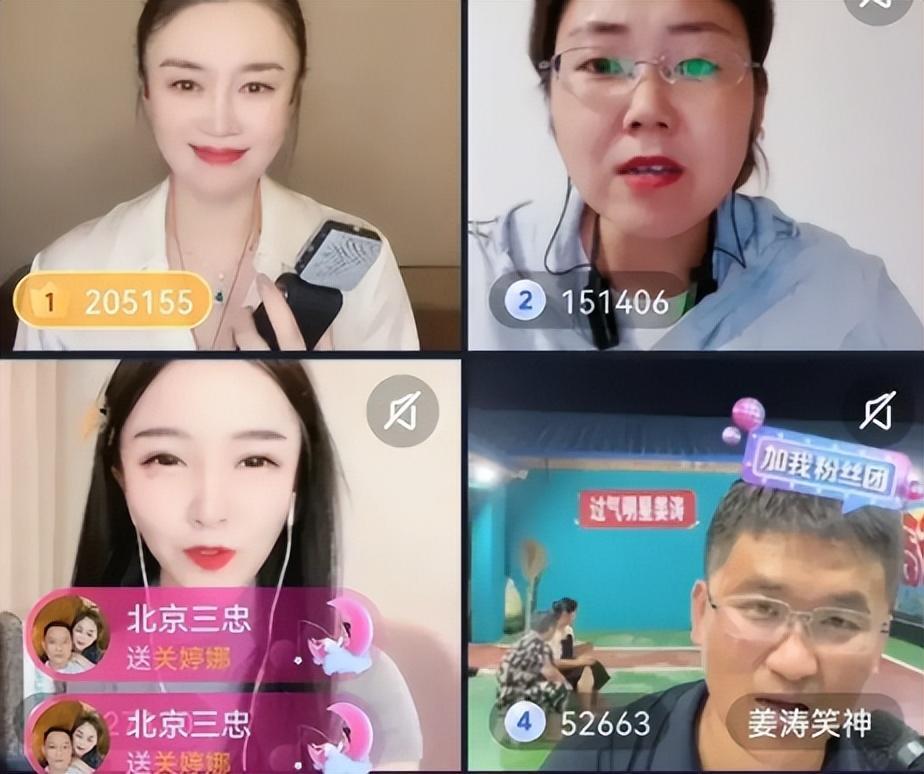
Task: Tap mute icon on 姜涛笑神's video tile
Action: pos(877,410)
